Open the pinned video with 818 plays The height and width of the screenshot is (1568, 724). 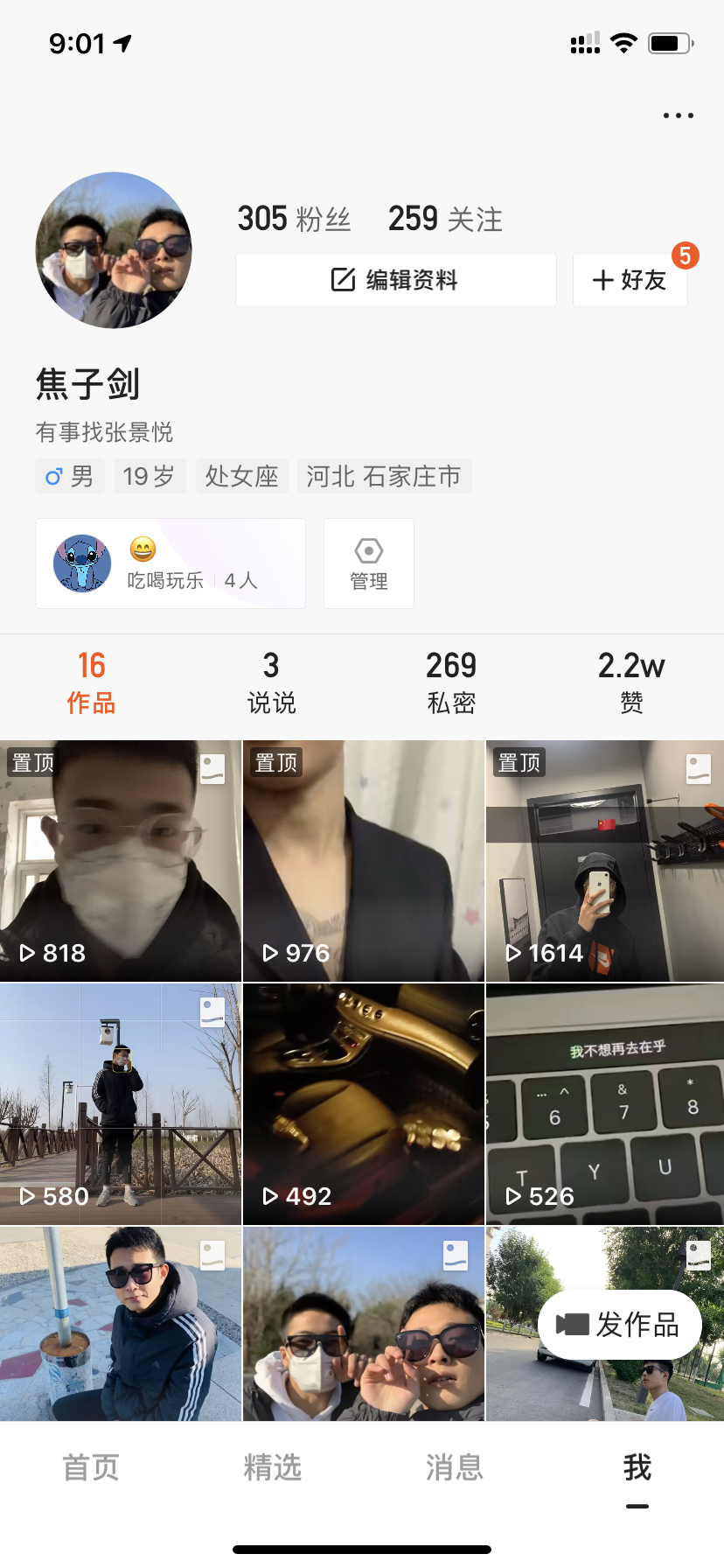[x=120, y=861]
